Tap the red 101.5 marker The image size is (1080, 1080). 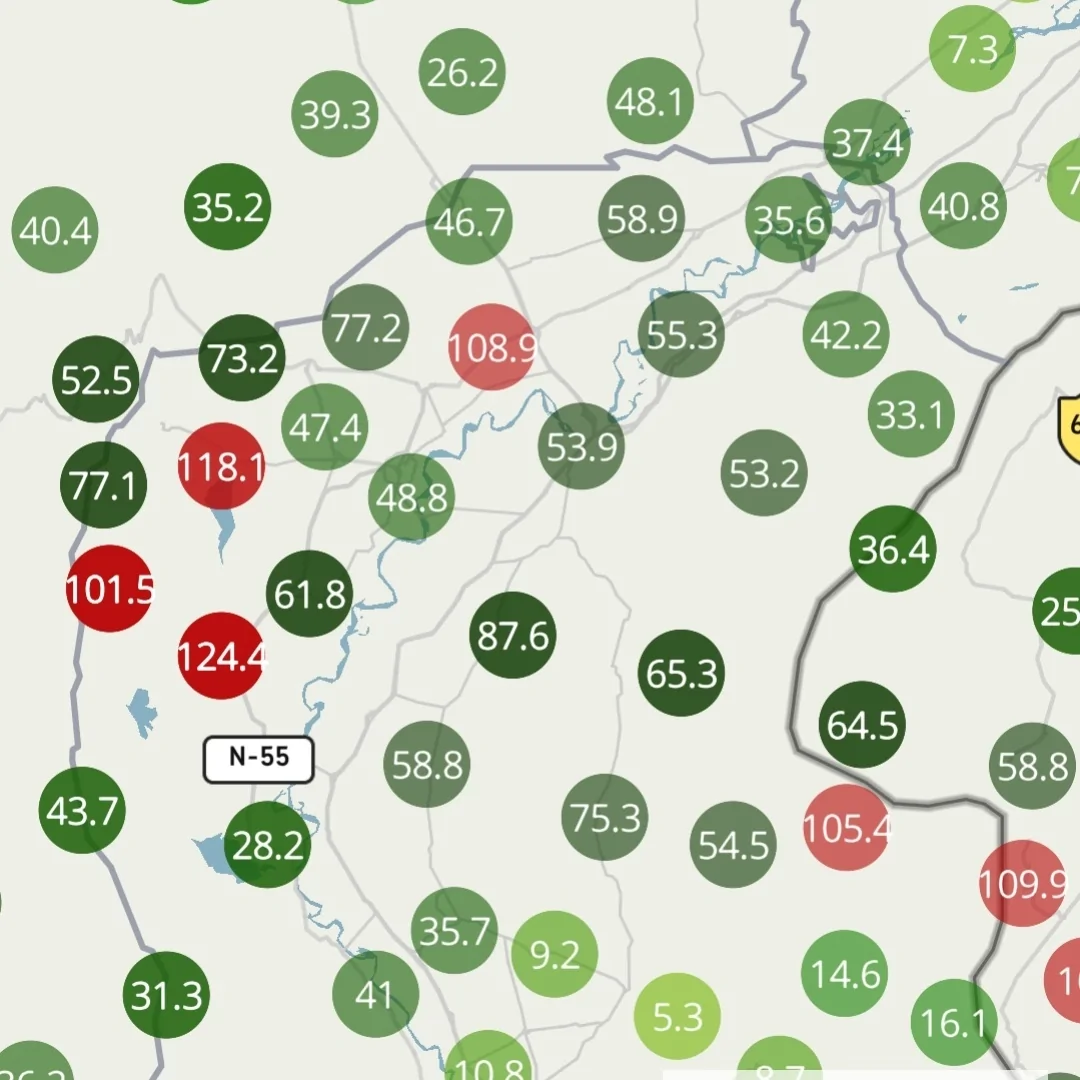click(x=109, y=589)
